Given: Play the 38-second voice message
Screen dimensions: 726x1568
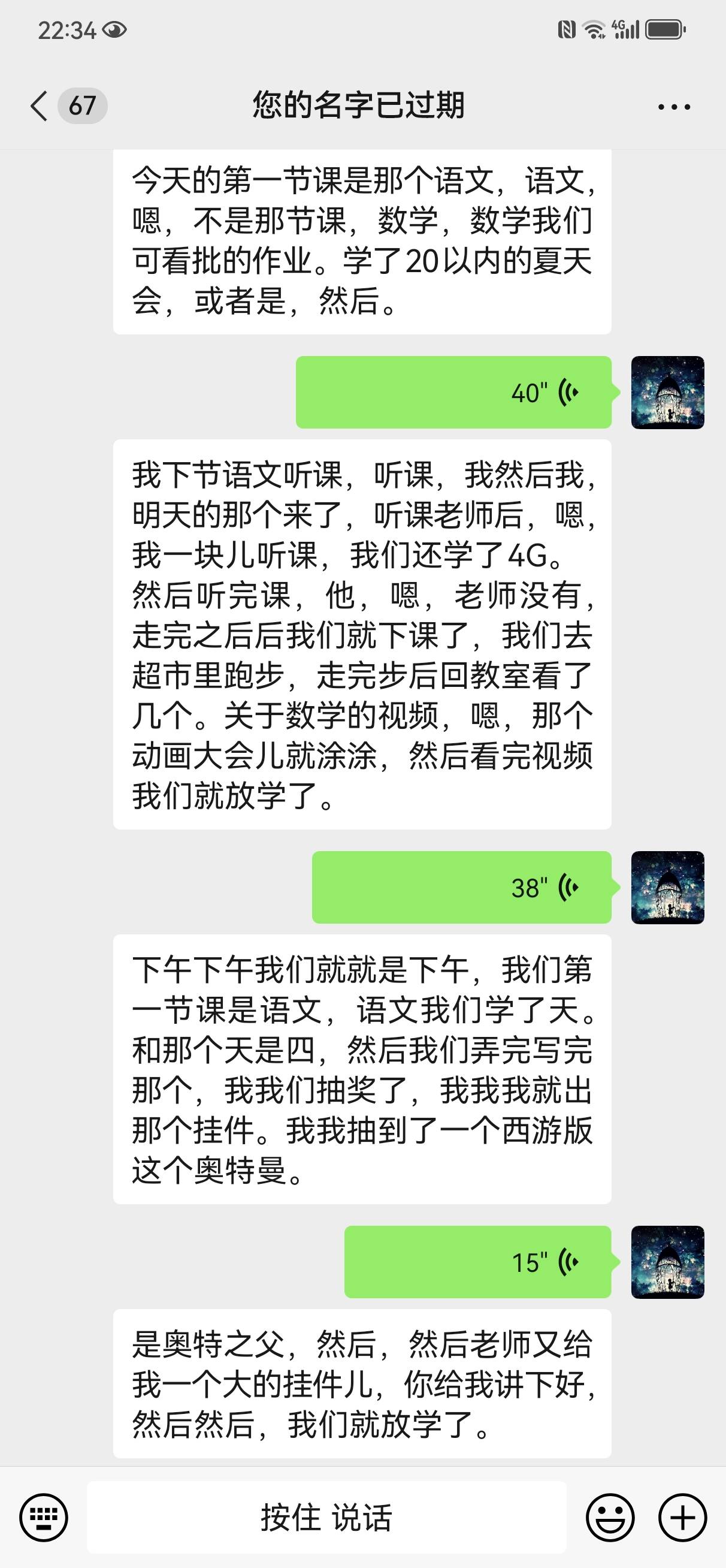Looking at the screenshot, I should pyautogui.click(x=461, y=888).
